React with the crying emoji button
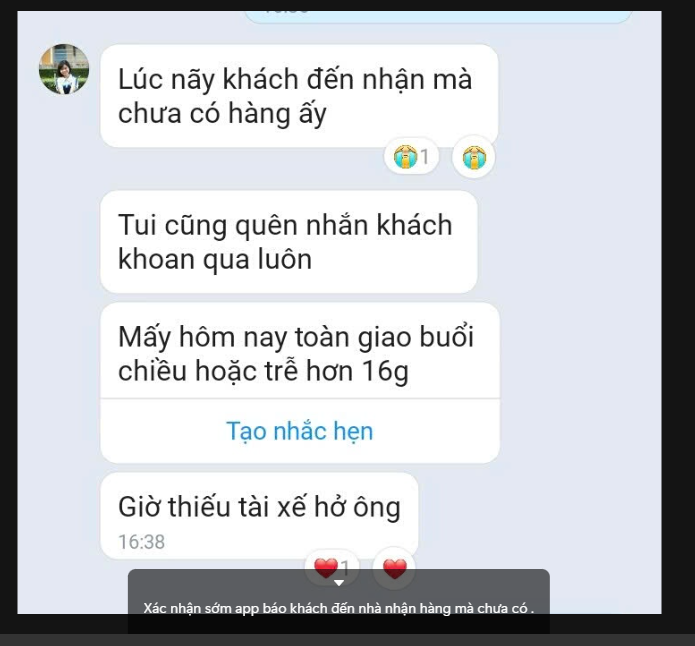Image resolution: width=695 pixels, height=646 pixels. 474,157
